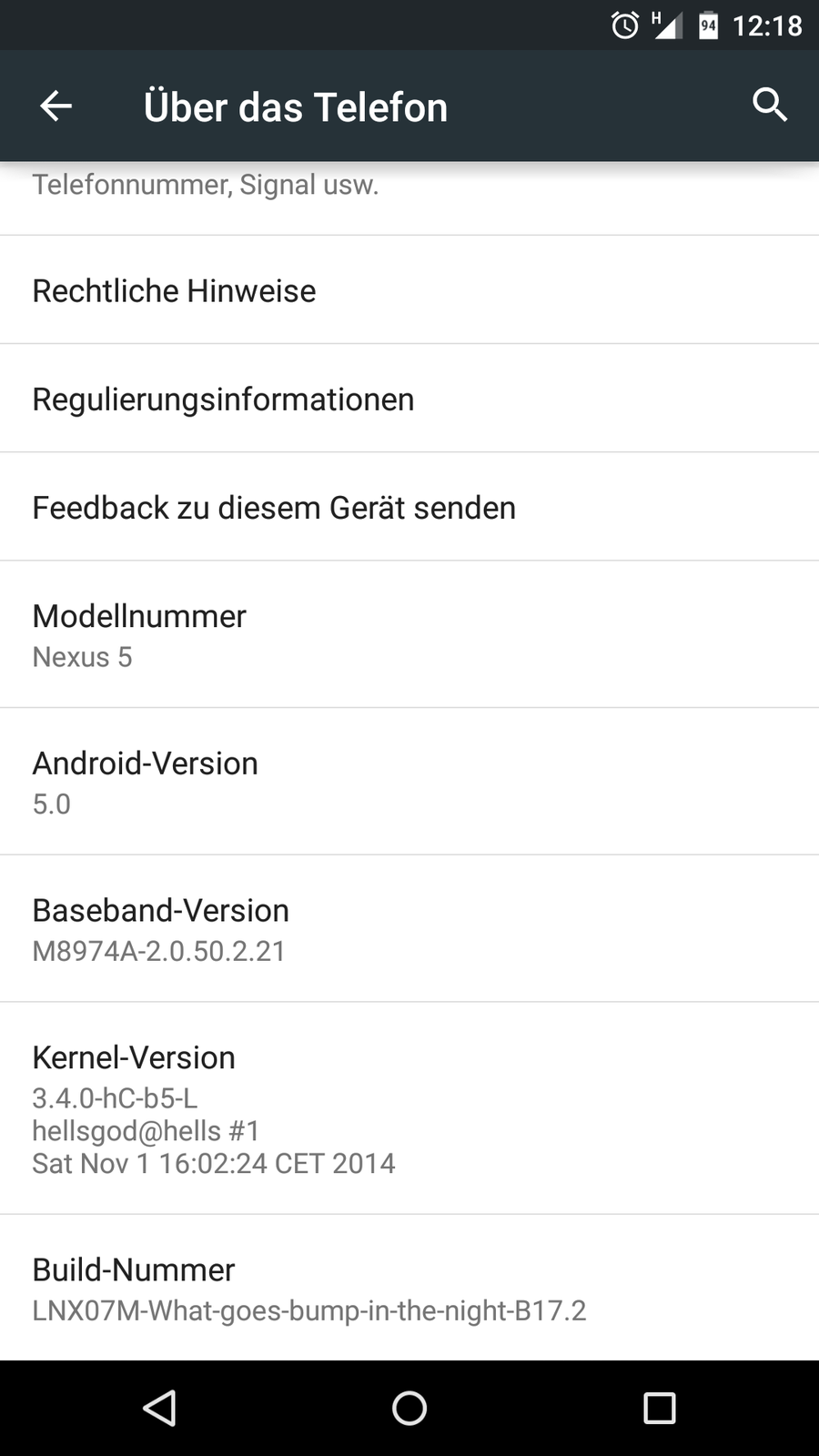The image size is (819, 1456).
Task: Tap the Kernel-Version row
Action: (x=409, y=1108)
